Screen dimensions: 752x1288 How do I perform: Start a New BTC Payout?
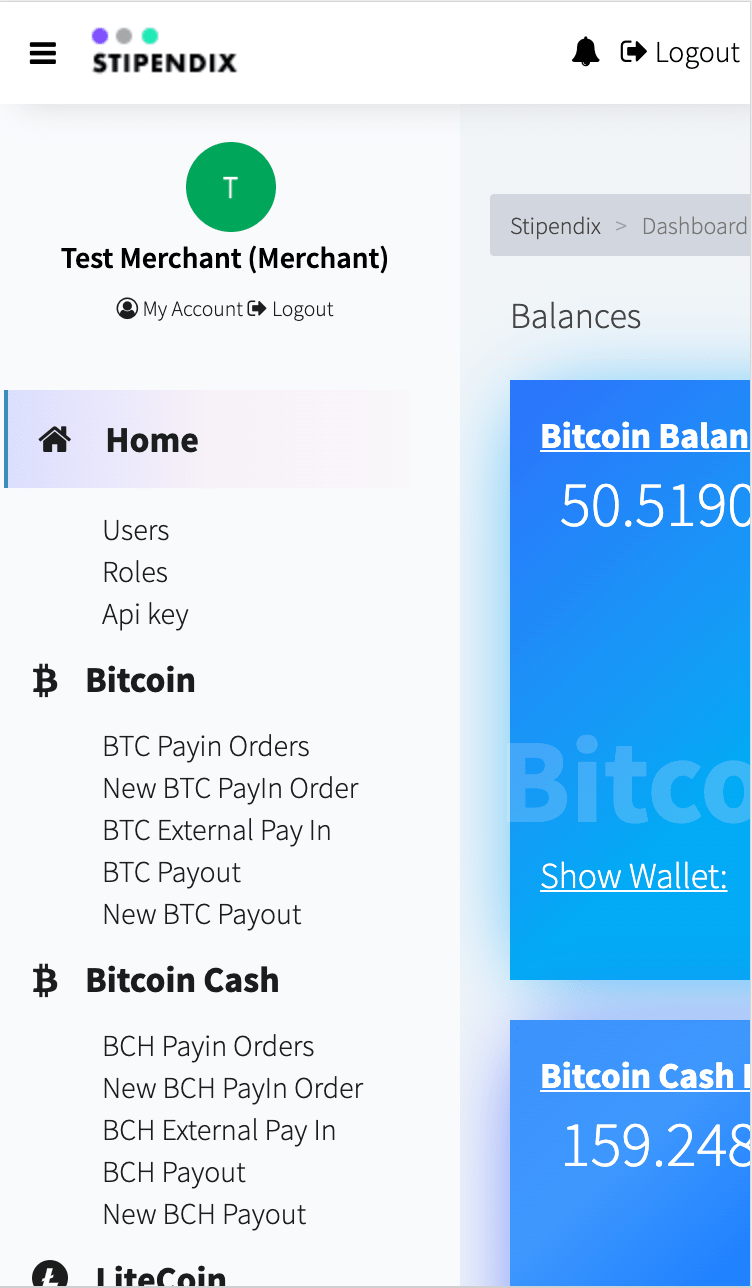pyautogui.click(x=202, y=914)
